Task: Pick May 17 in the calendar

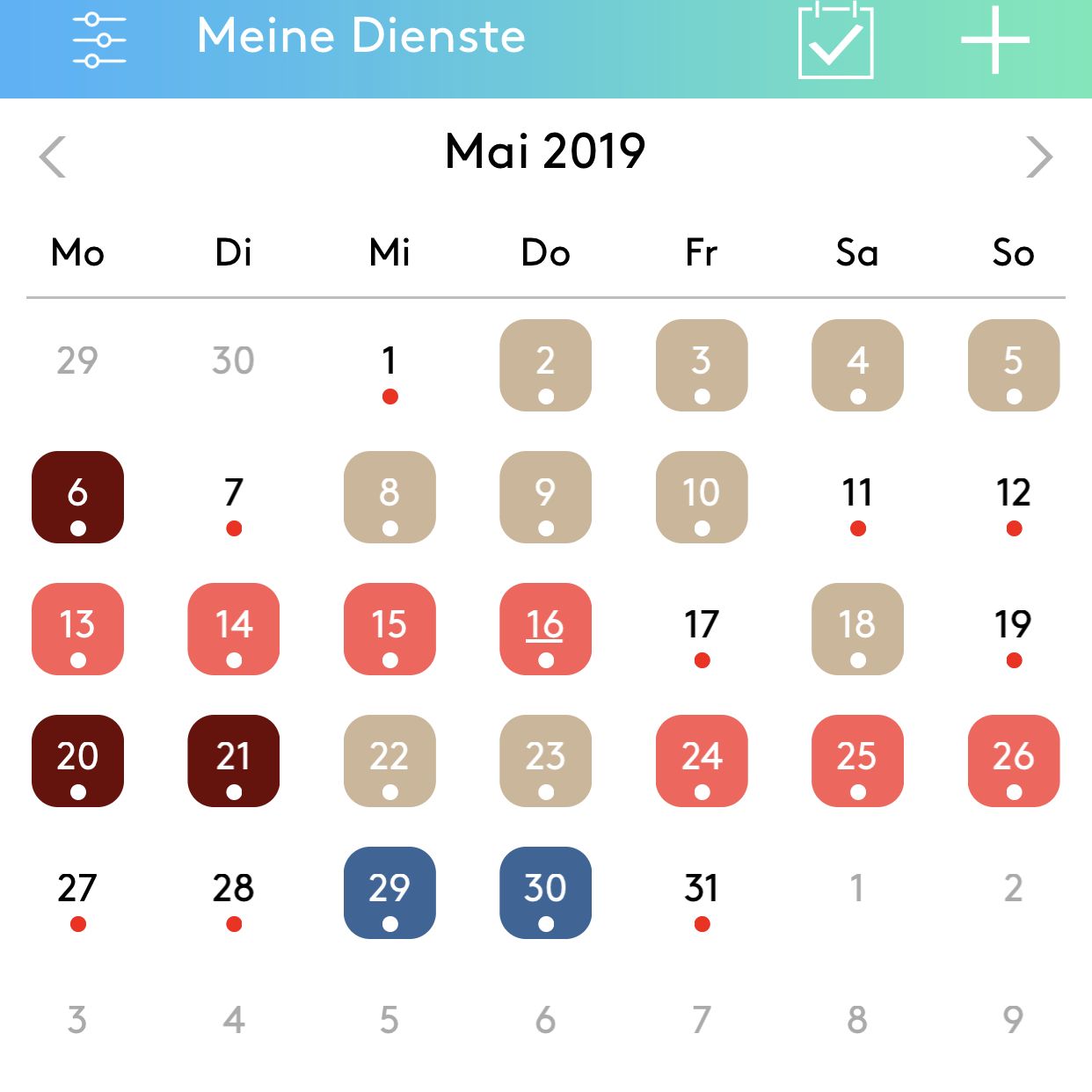Action: 702,629
